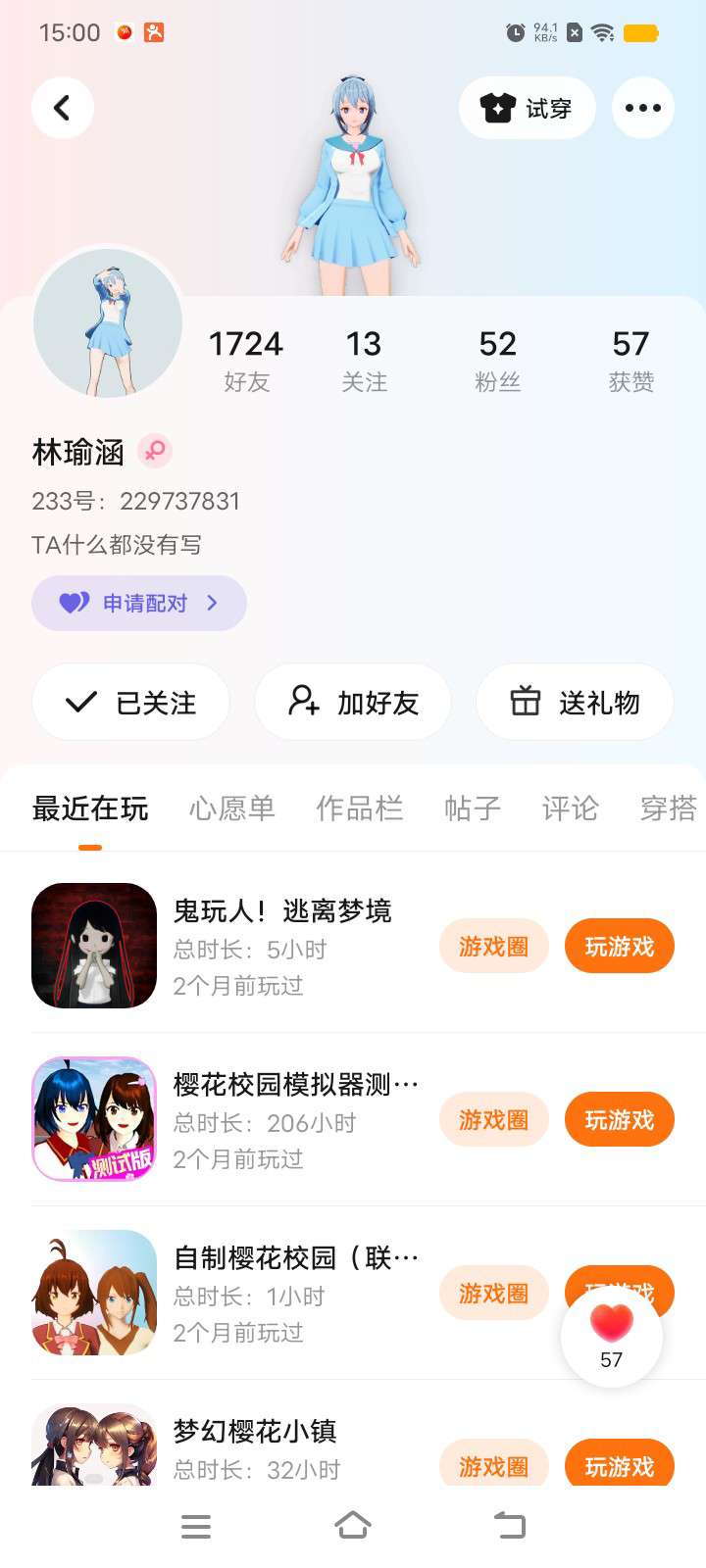Tap the system home button

pyautogui.click(x=353, y=1526)
